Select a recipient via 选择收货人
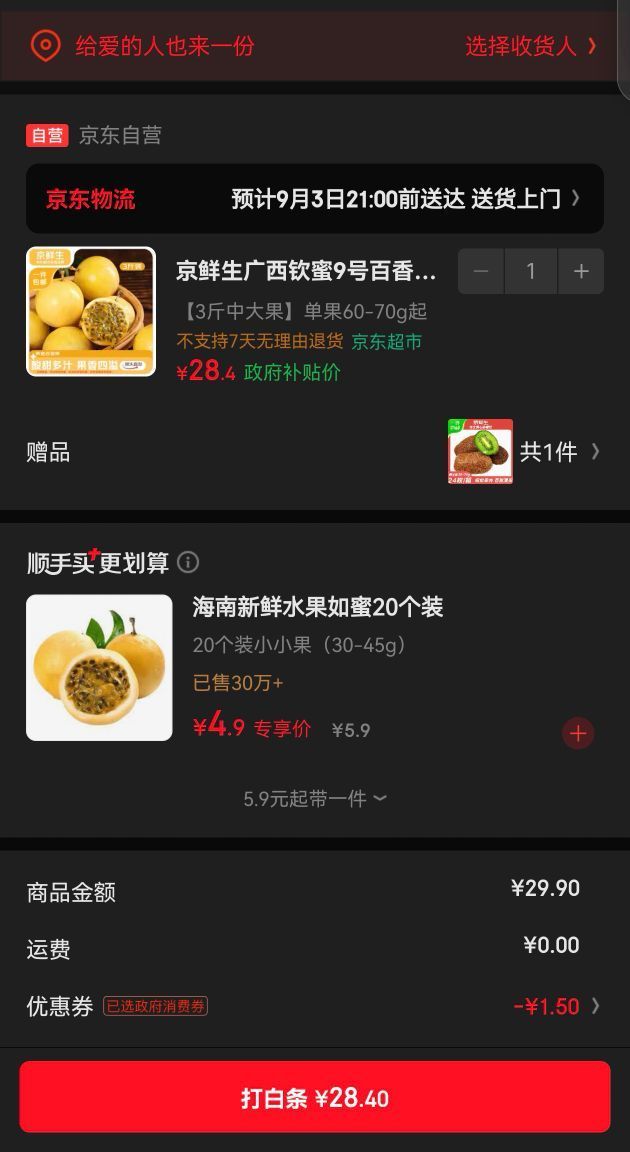This screenshot has height=1152, width=630. click(x=531, y=46)
